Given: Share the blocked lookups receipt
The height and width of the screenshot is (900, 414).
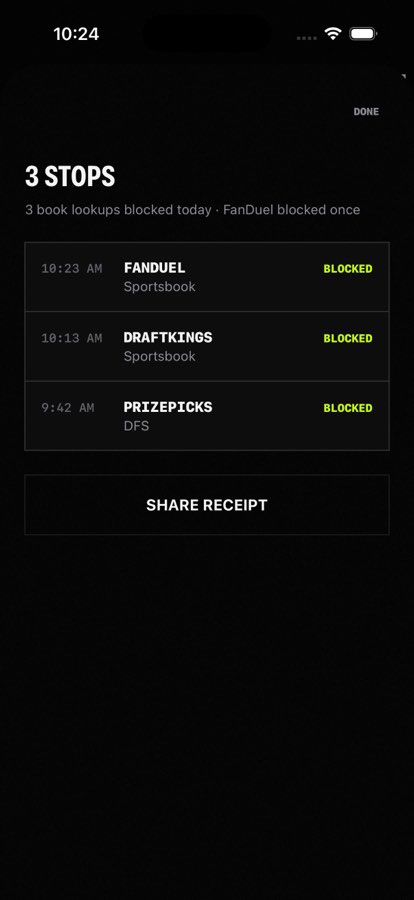Looking at the screenshot, I should point(207,505).
